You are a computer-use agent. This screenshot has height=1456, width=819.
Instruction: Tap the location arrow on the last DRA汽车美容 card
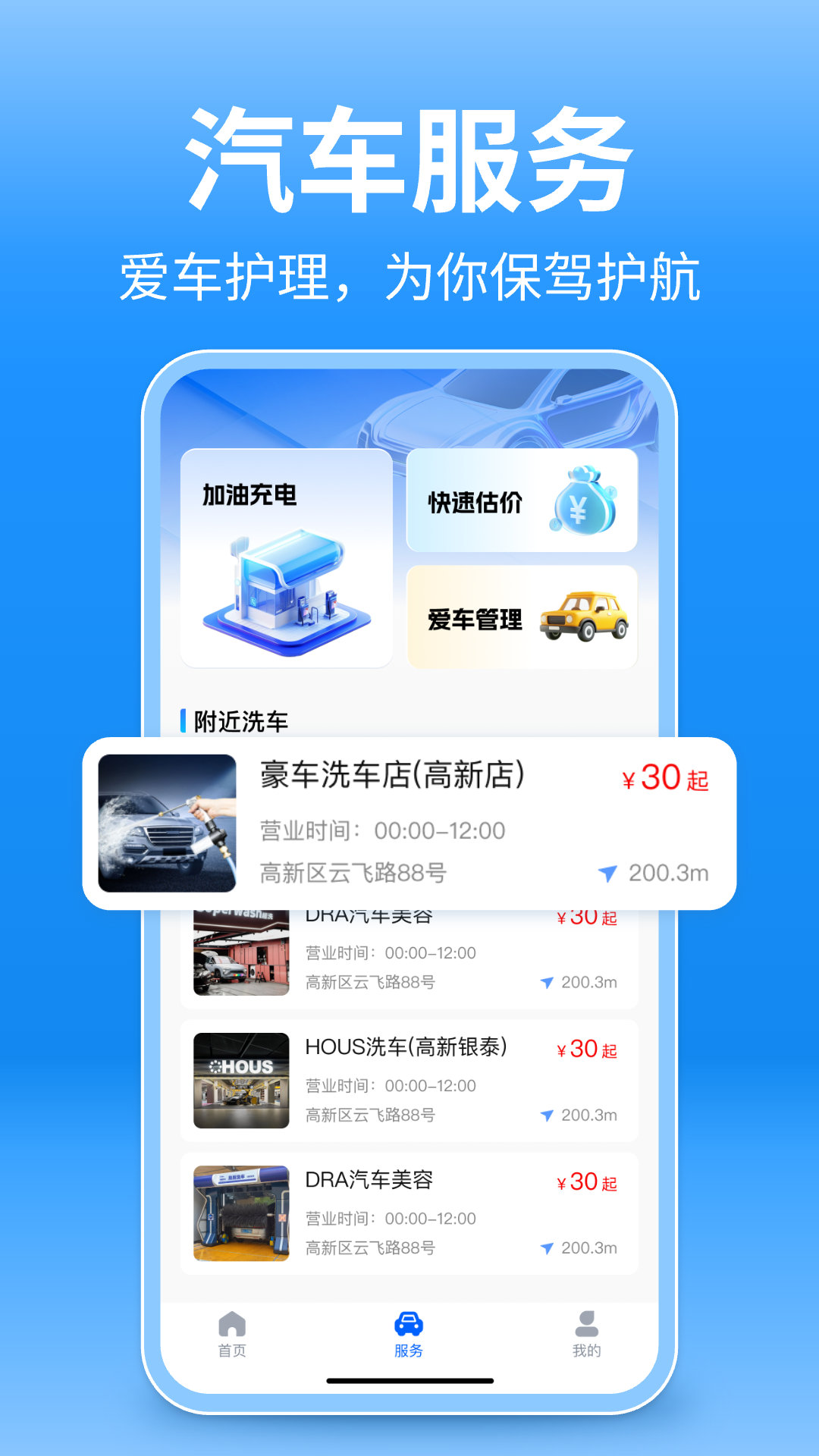[548, 1247]
